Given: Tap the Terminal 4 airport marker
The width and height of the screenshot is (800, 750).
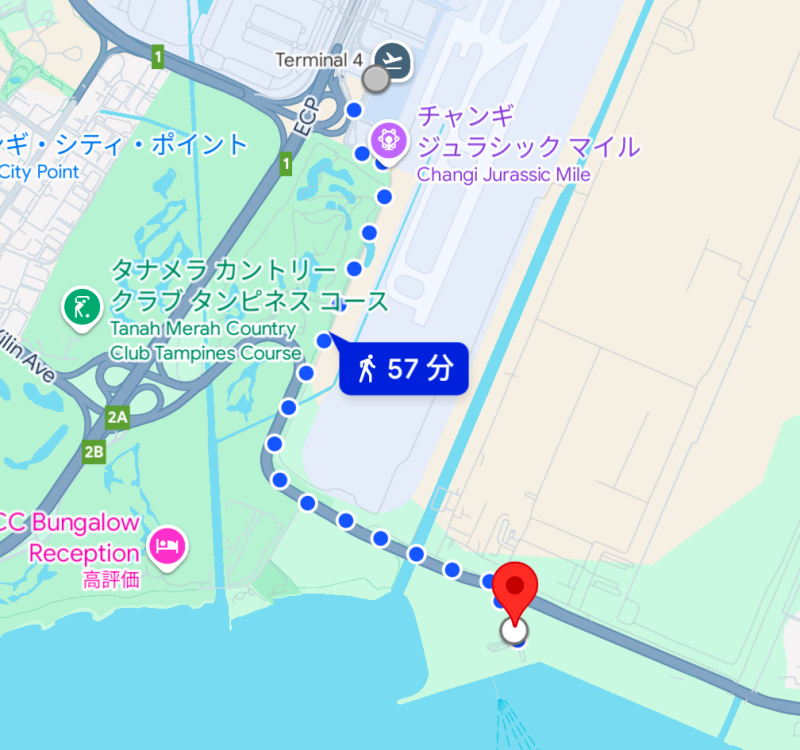Looking at the screenshot, I should tap(391, 58).
